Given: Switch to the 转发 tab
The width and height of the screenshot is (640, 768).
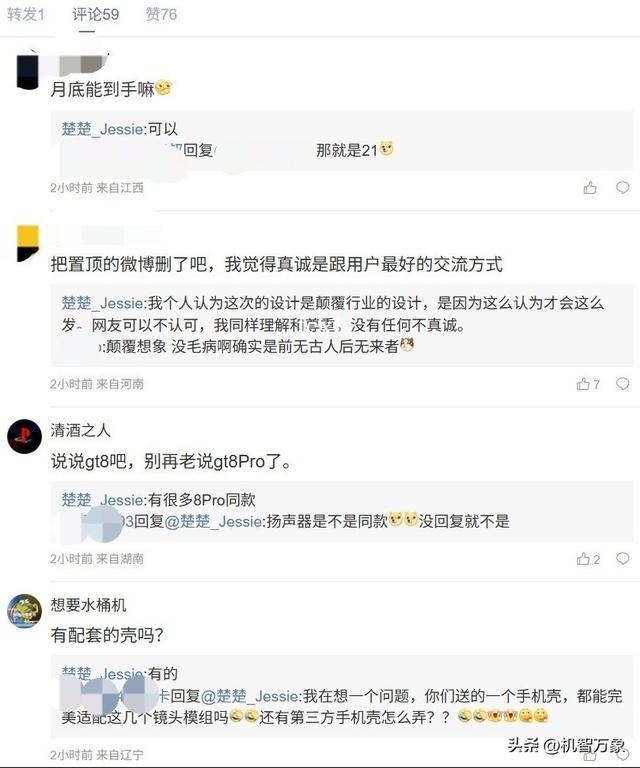Looking at the screenshot, I should coord(26,14).
